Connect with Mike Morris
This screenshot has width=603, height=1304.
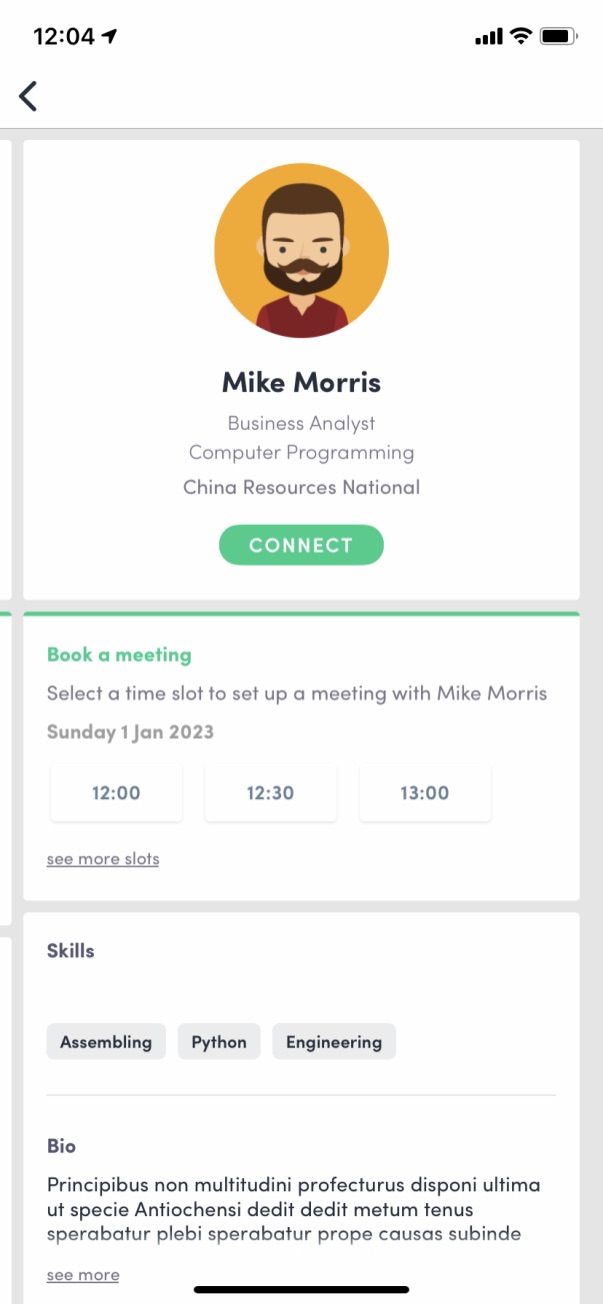(x=301, y=545)
